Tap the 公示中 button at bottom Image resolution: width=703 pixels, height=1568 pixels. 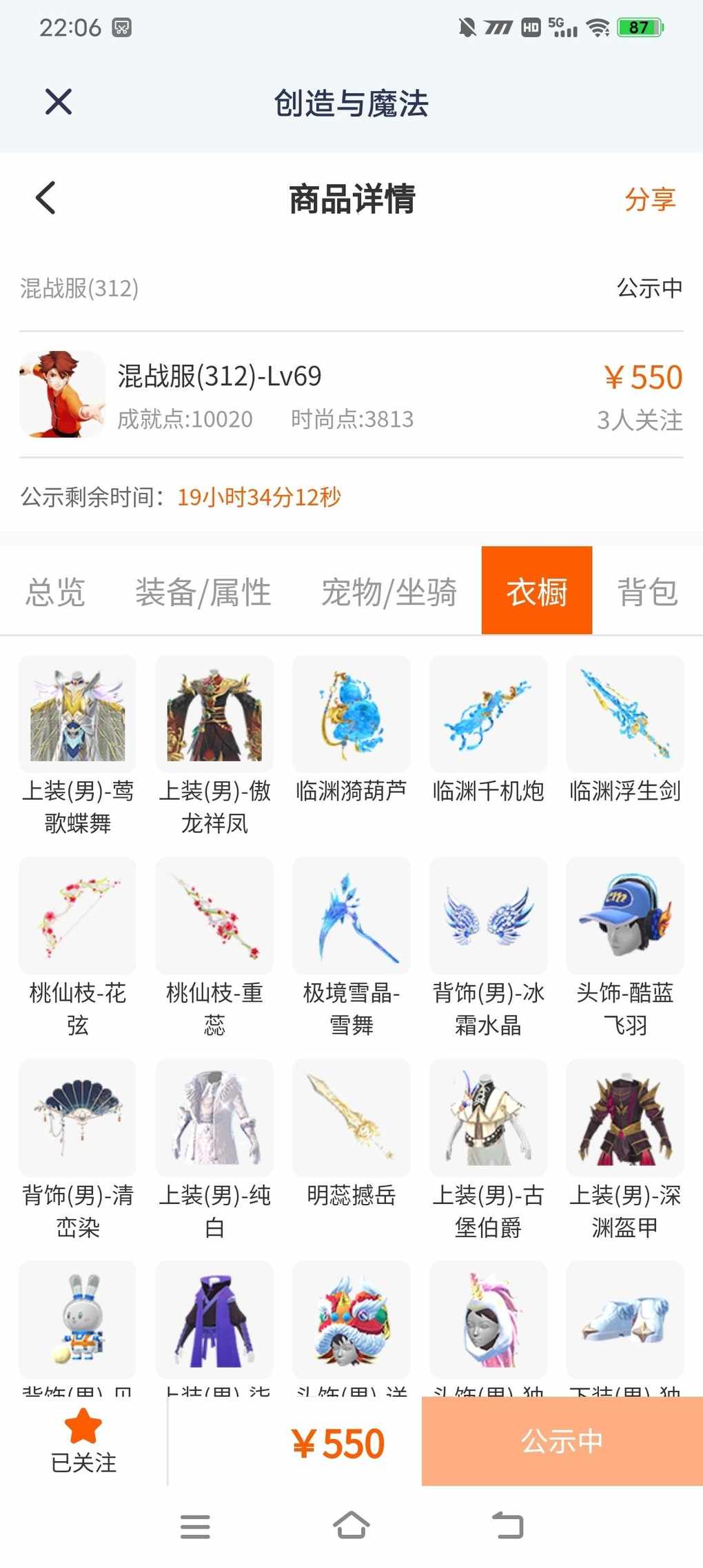(562, 1441)
